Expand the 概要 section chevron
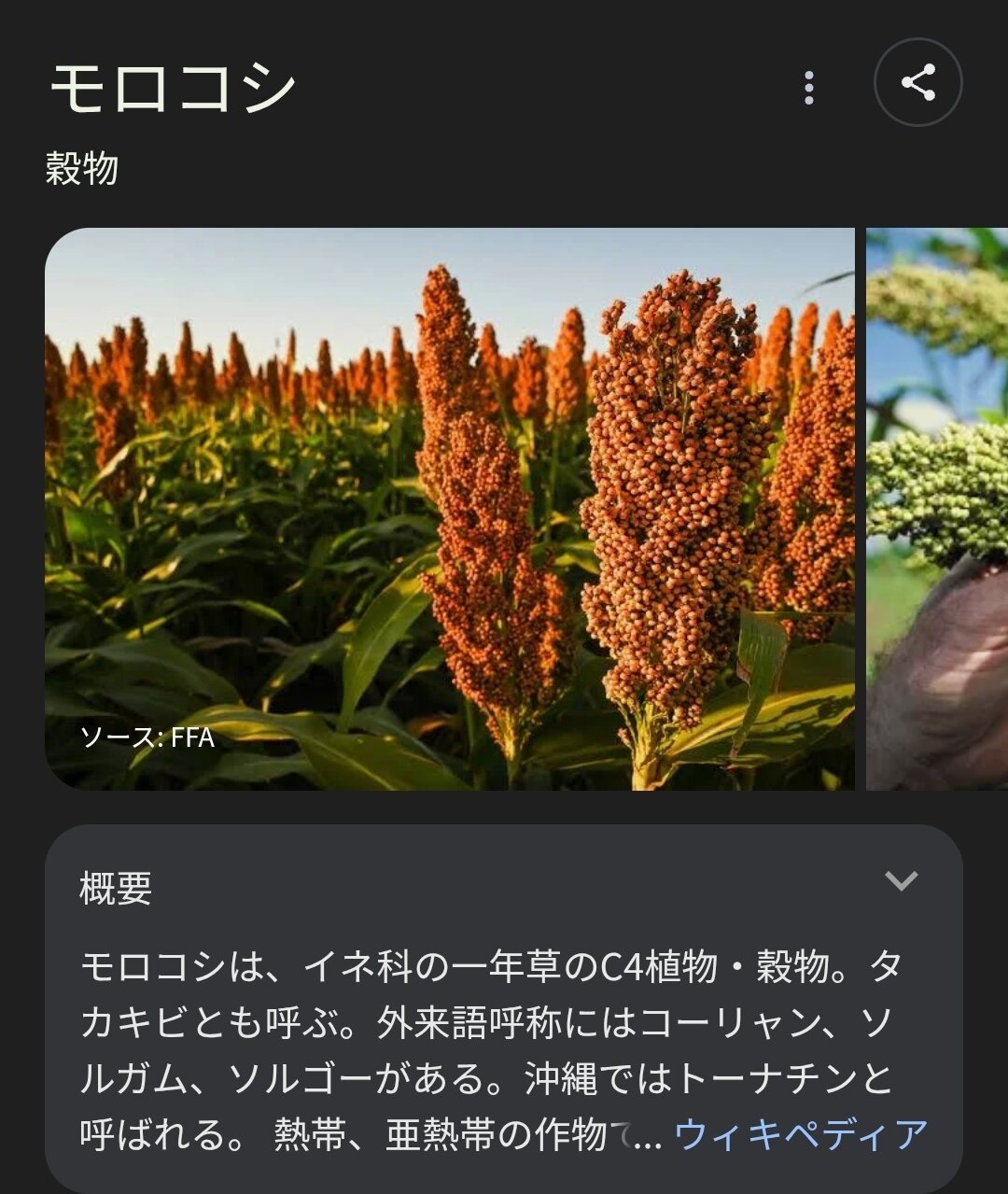Viewport: 1008px width, 1194px height. point(901,880)
